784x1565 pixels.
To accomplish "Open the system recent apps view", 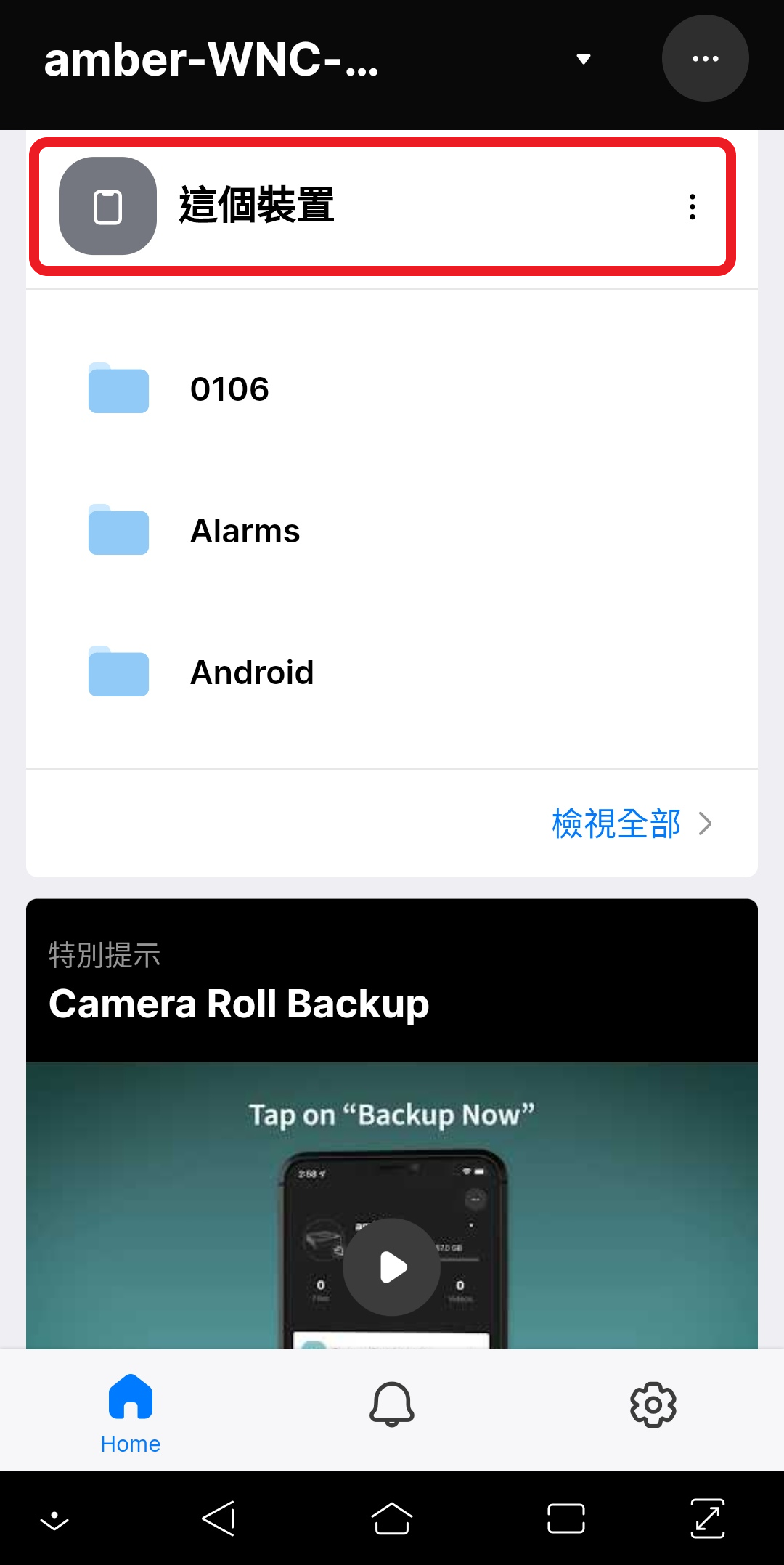I will 565,1519.
